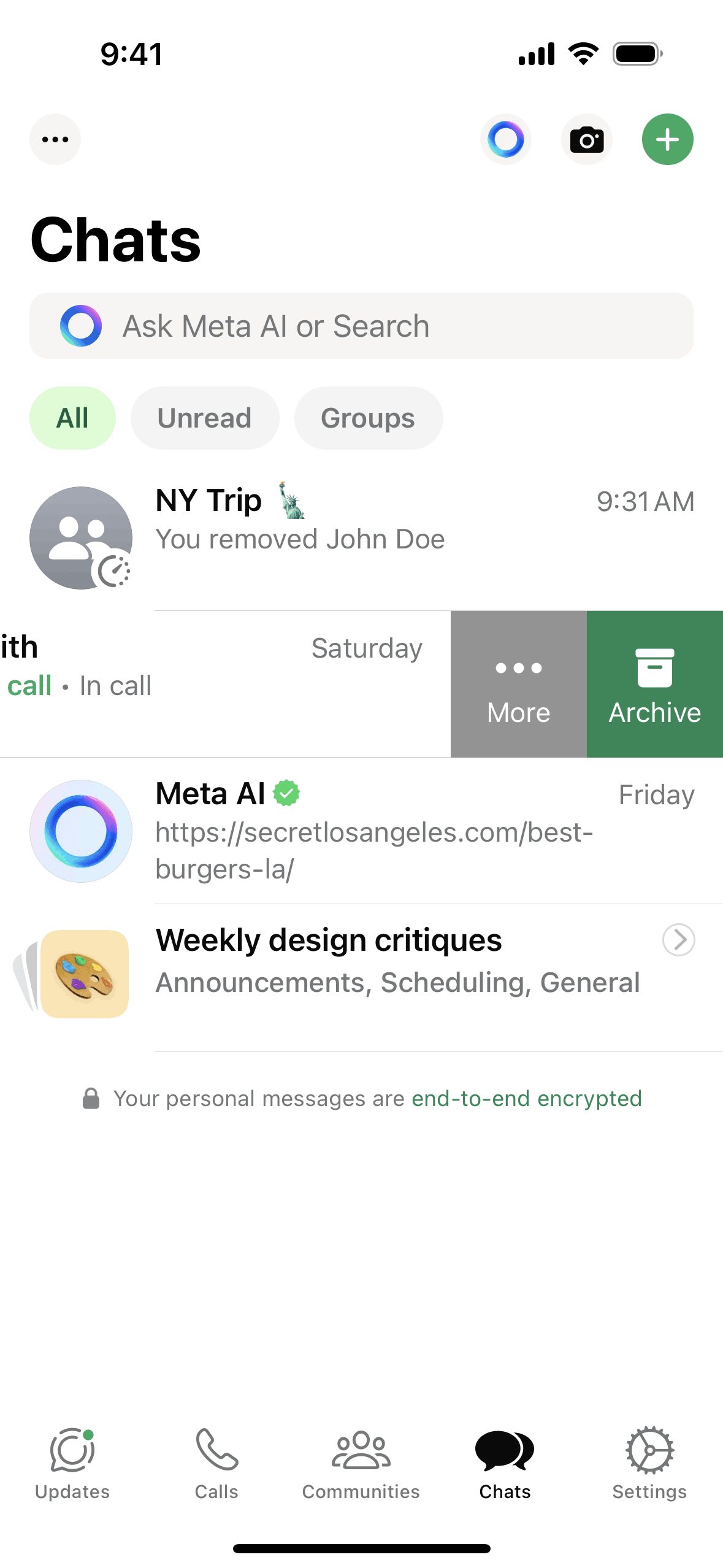
Task: Start a new chat with the plus button
Action: pyautogui.click(x=667, y=139)
